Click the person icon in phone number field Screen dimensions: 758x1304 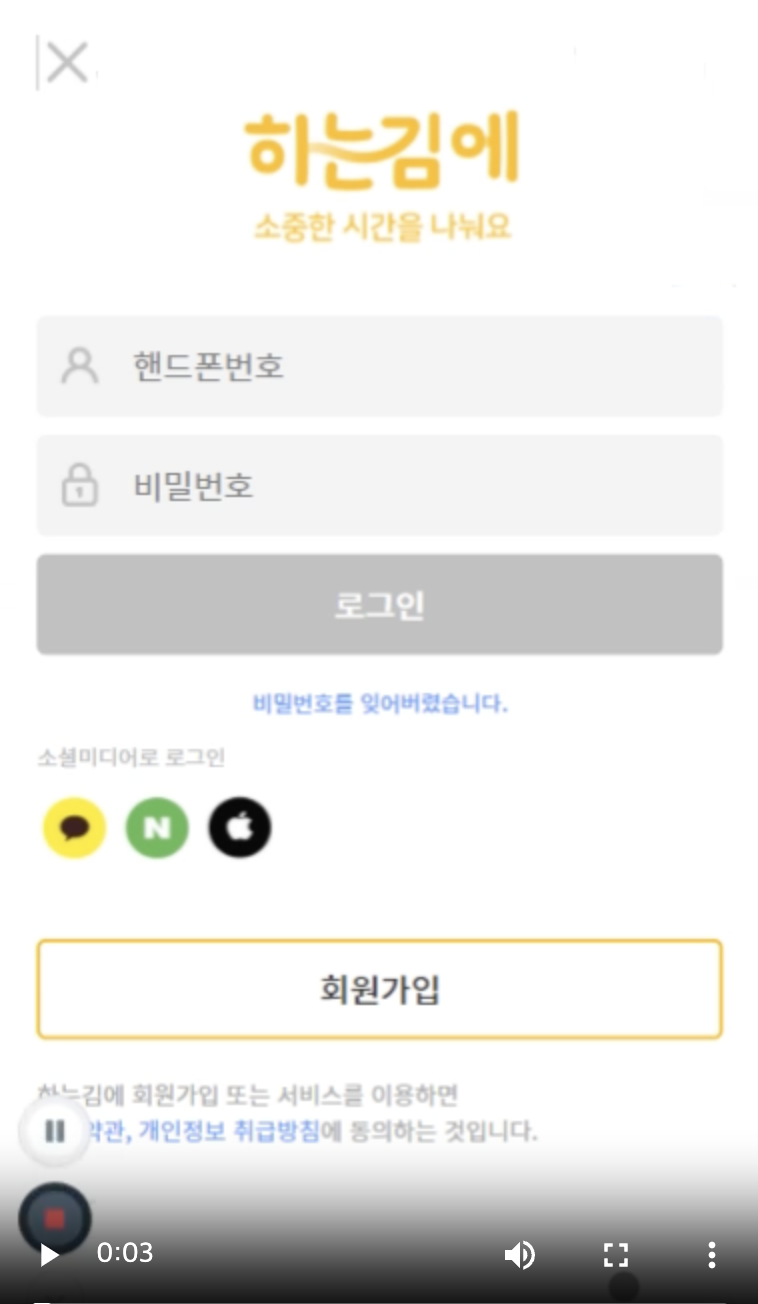80,366
